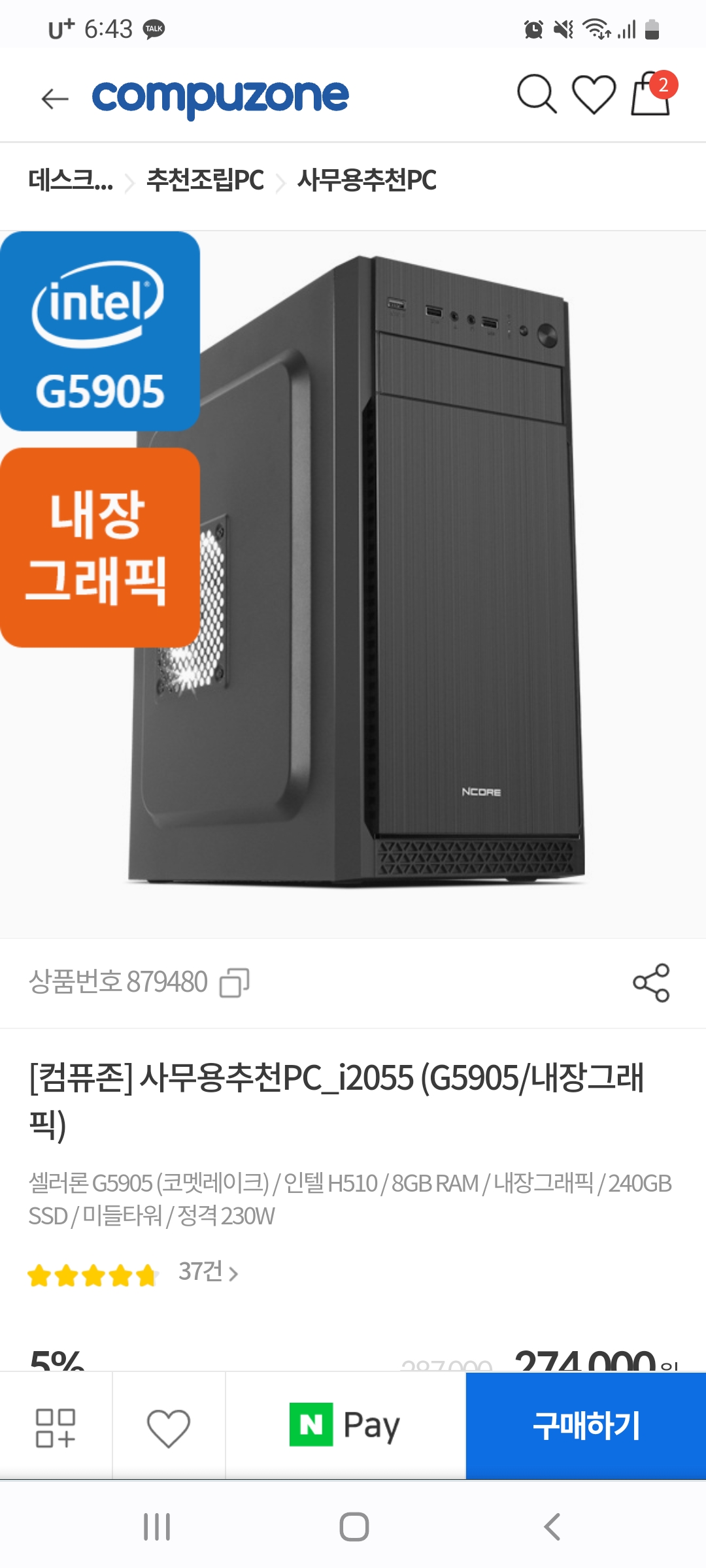Open the shopping cart with 2 items
Screen dimensions: 706x1568
(652, 93)
